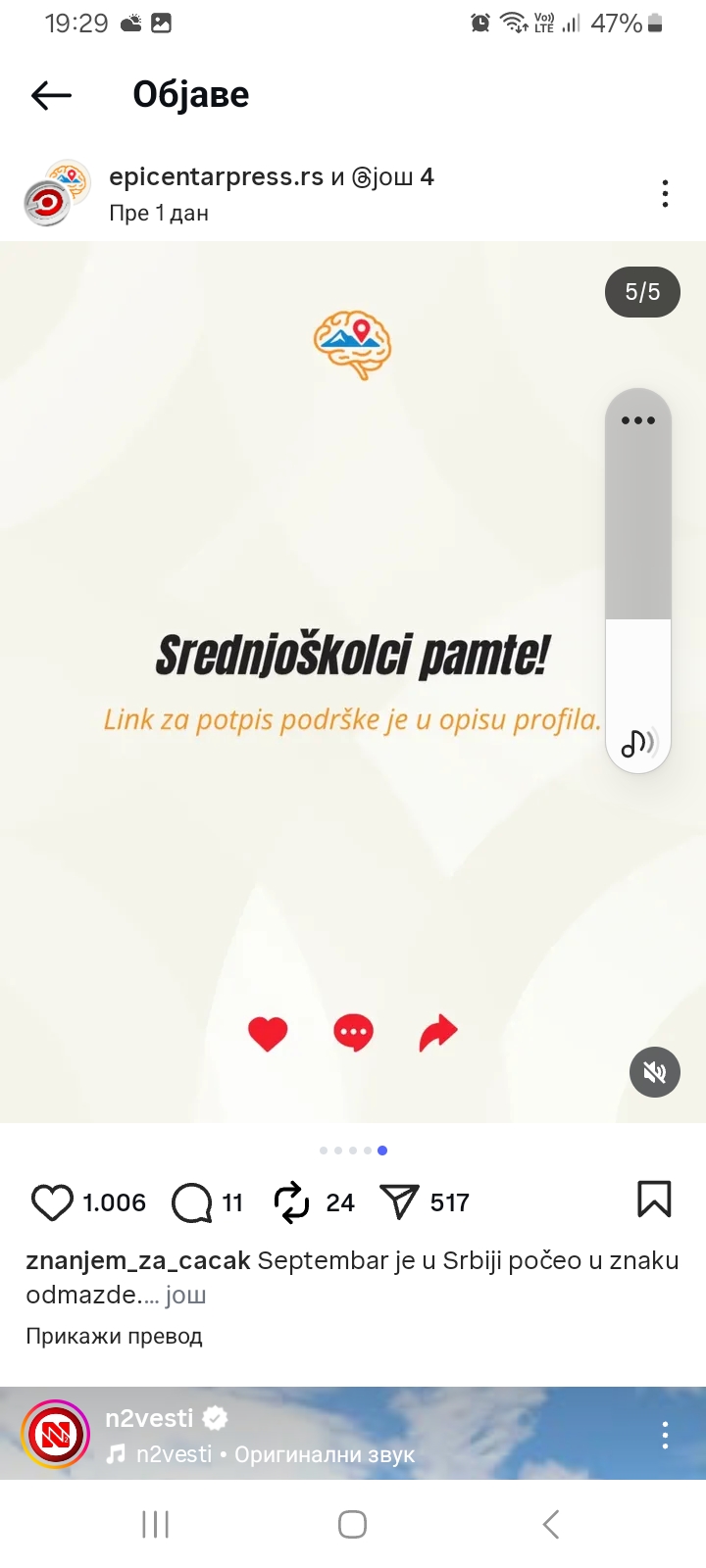Screen dimensions: 706x1568
Task: Repost this post
Action: tap(291, 1202)
